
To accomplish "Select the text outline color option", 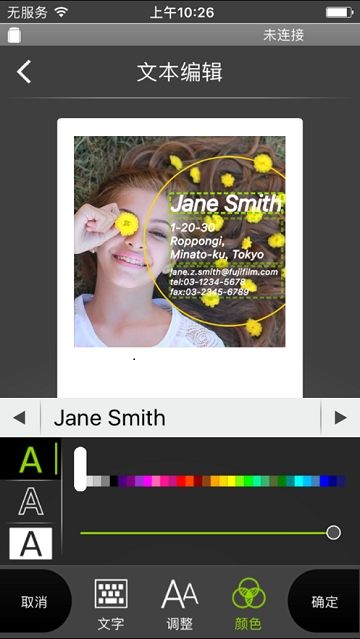I will [x=31, y=501].
